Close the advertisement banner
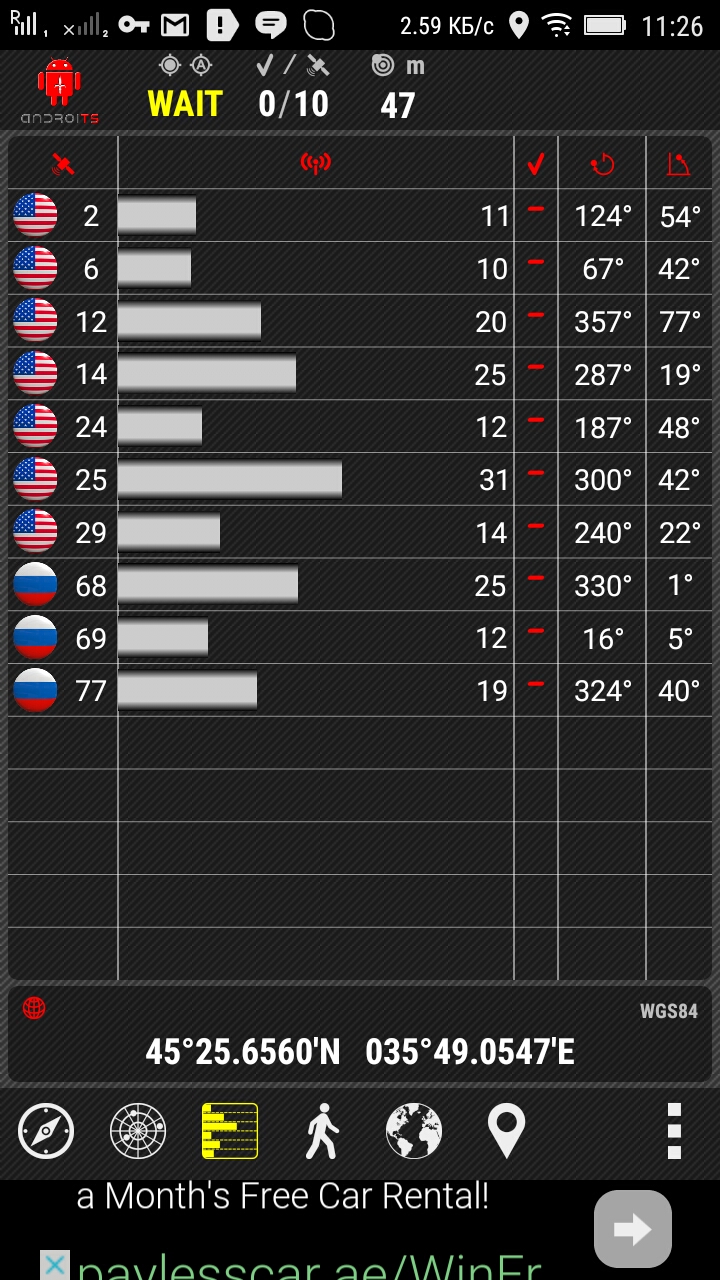The height and width of the screenshot is (1280, 720). 54,1265
